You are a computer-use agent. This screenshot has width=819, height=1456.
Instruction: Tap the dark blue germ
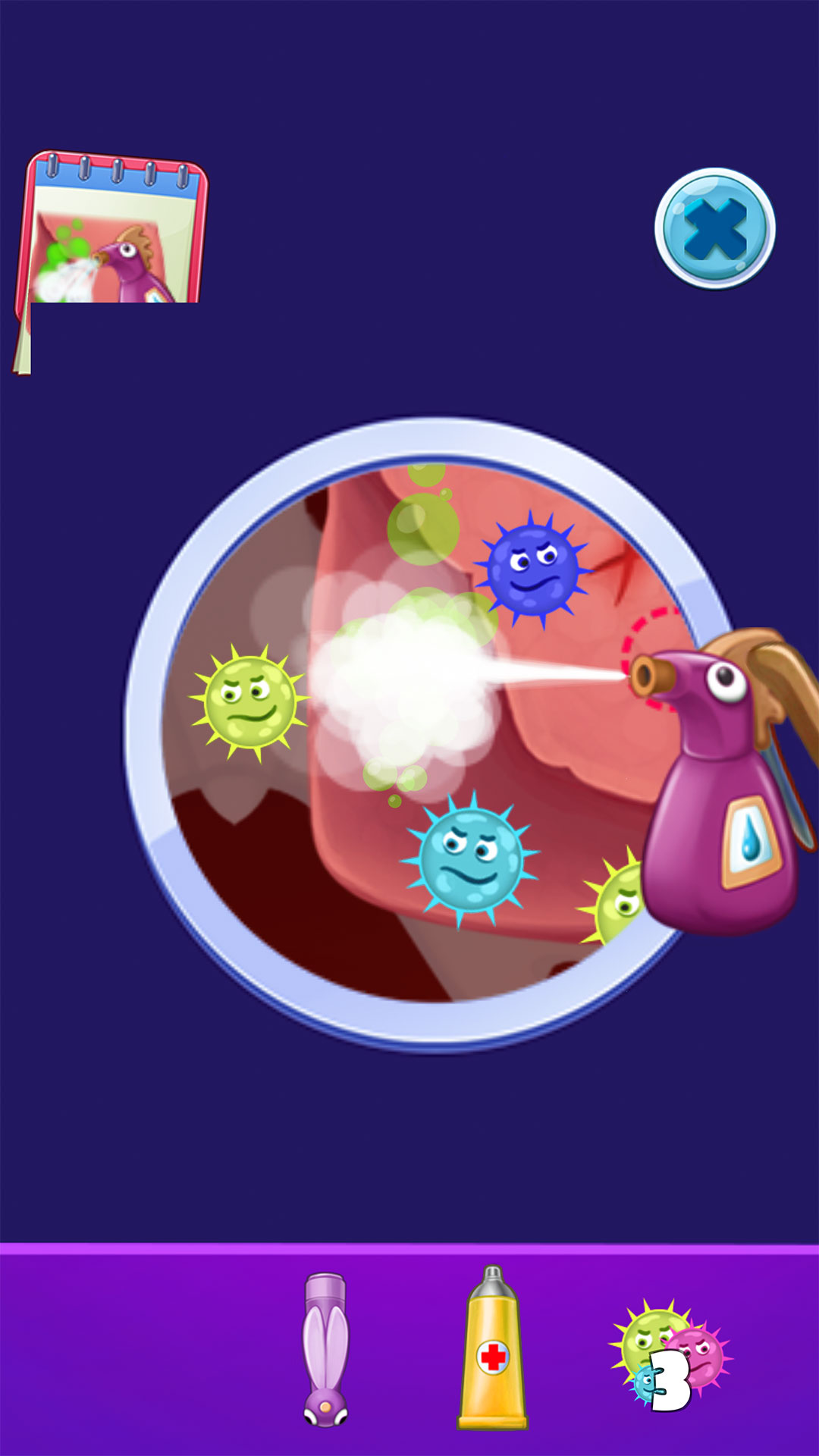click(x=533, y=569)
